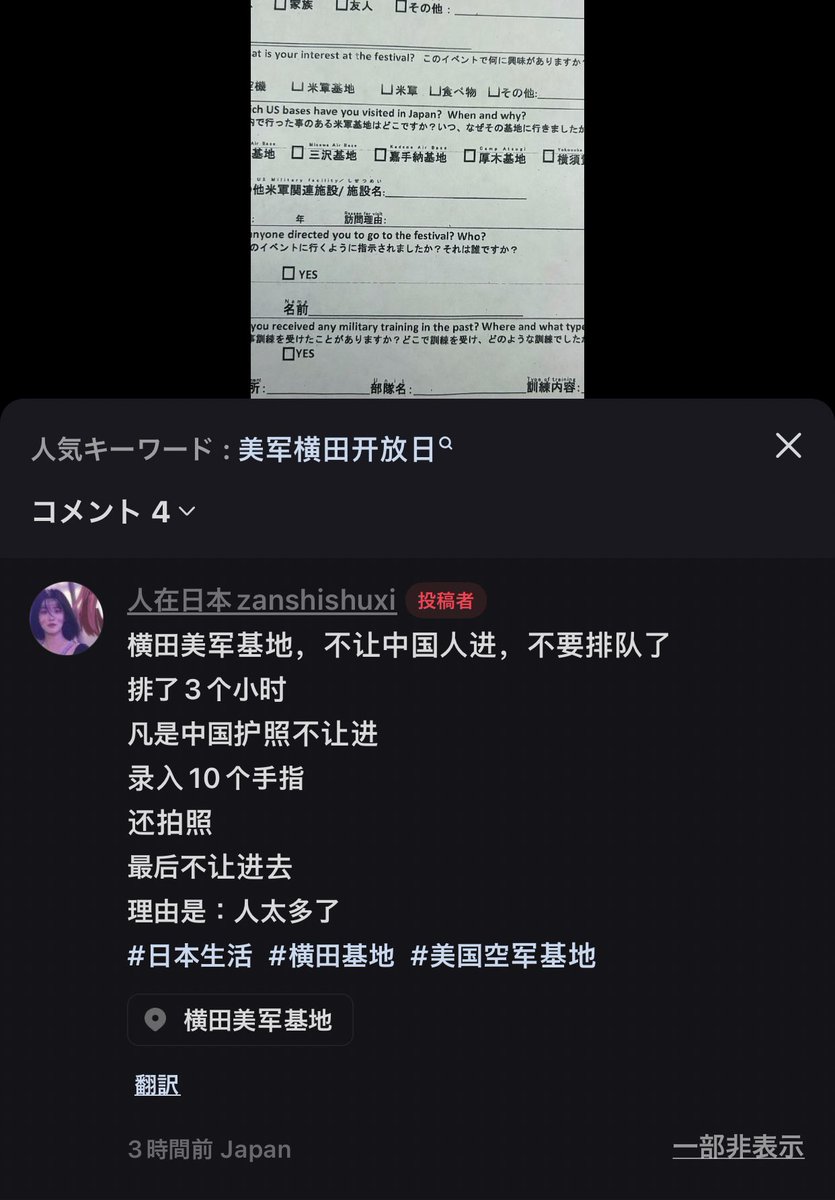Open hashtag #横田基地
The width and height of the screenshot is (835, 1200).
click(x=331, y=955)
